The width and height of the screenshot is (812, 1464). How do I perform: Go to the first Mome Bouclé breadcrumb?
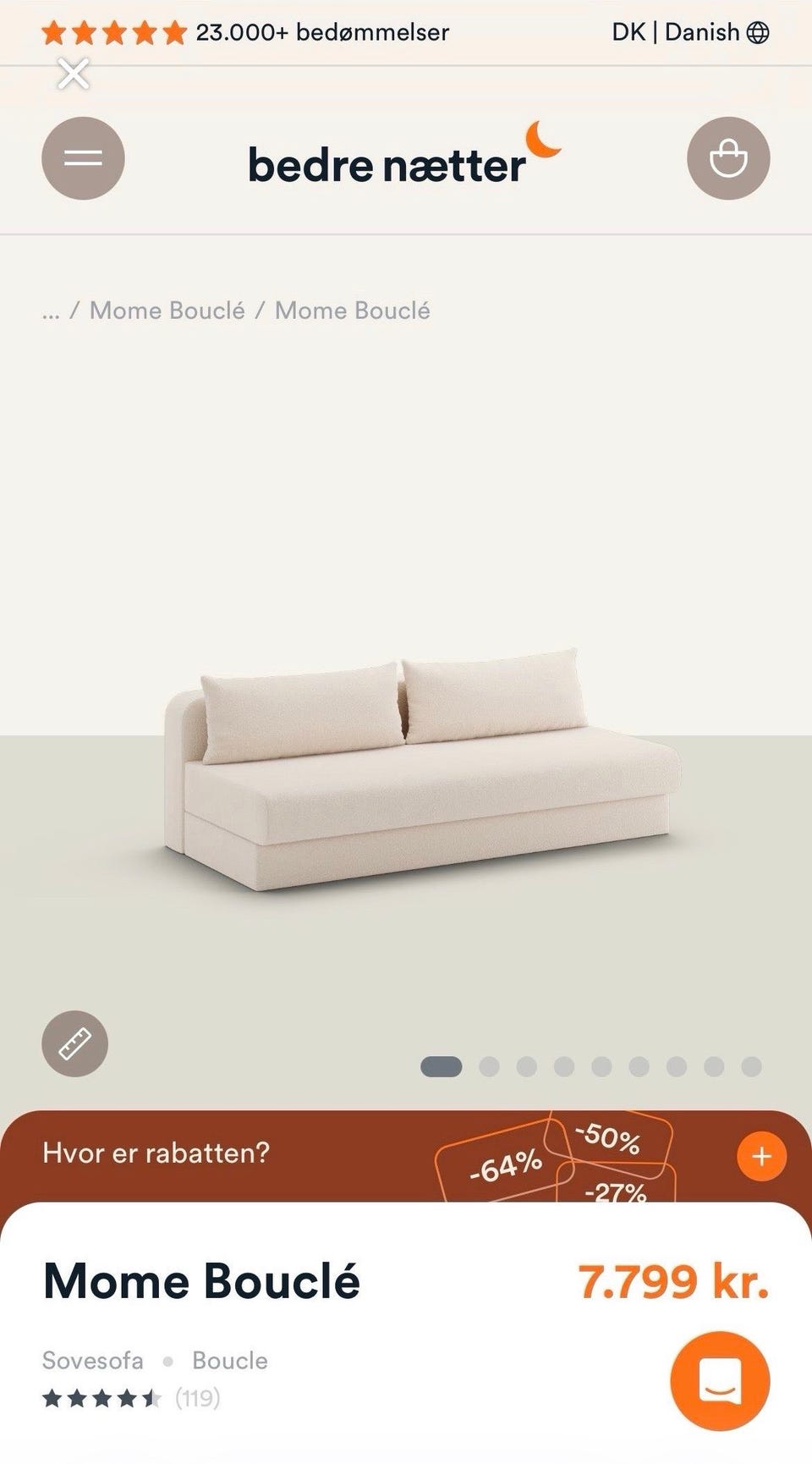coord(167,311)
